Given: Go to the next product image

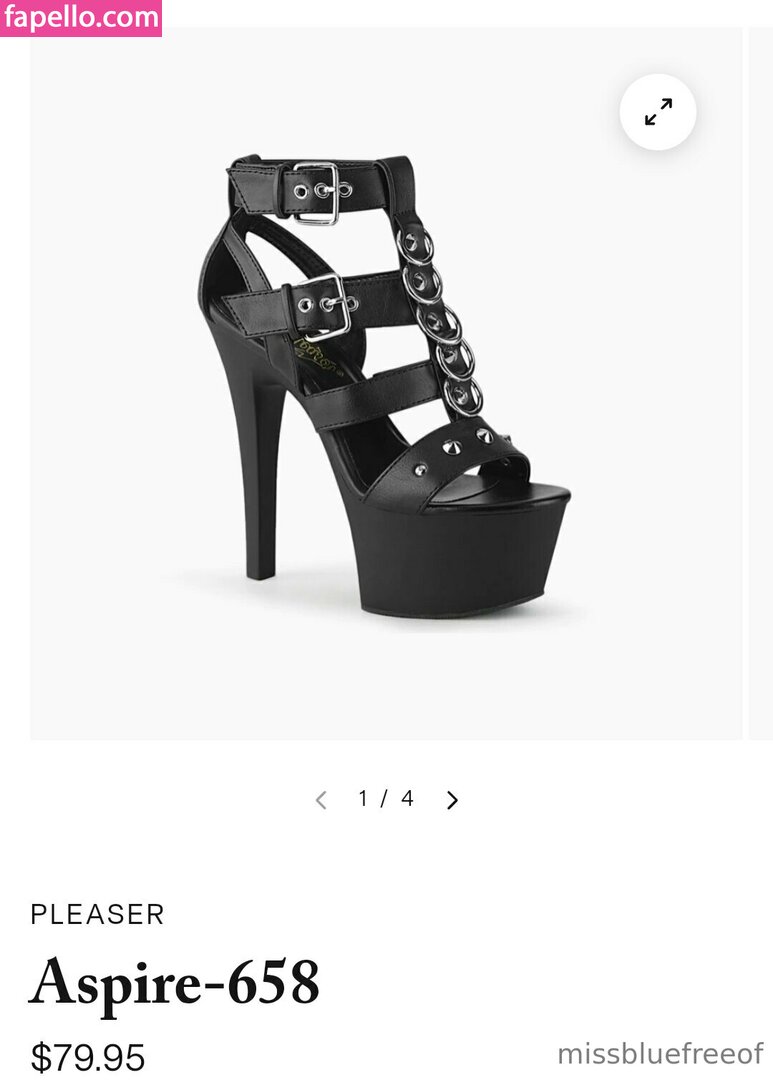Looking at the screenshot, I should point(452,800).
